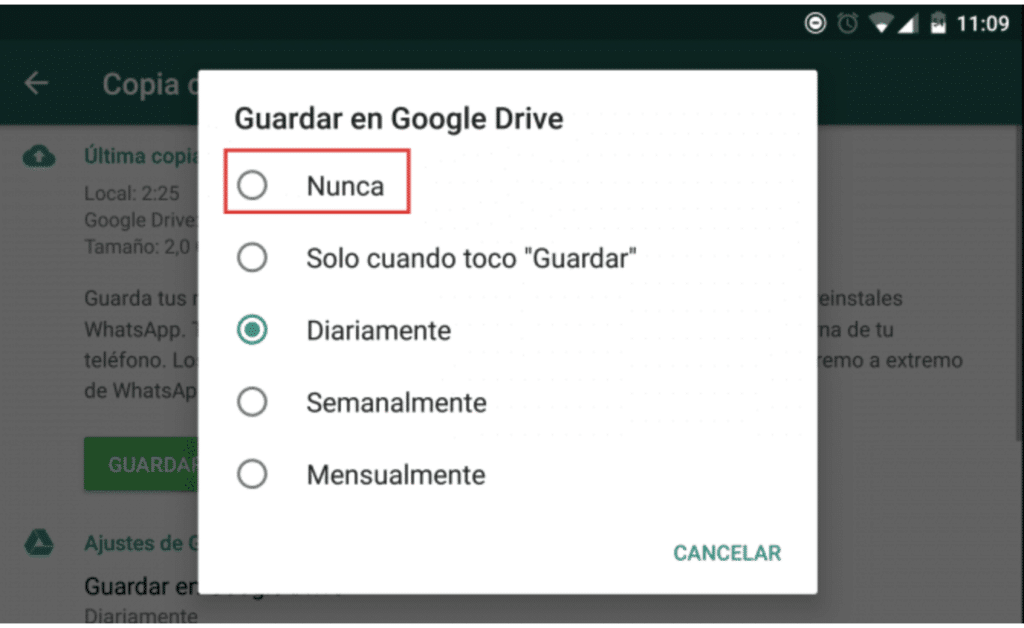Pick Semanalmente backup frequency
Screen dimensions: 1024x628
253,403
